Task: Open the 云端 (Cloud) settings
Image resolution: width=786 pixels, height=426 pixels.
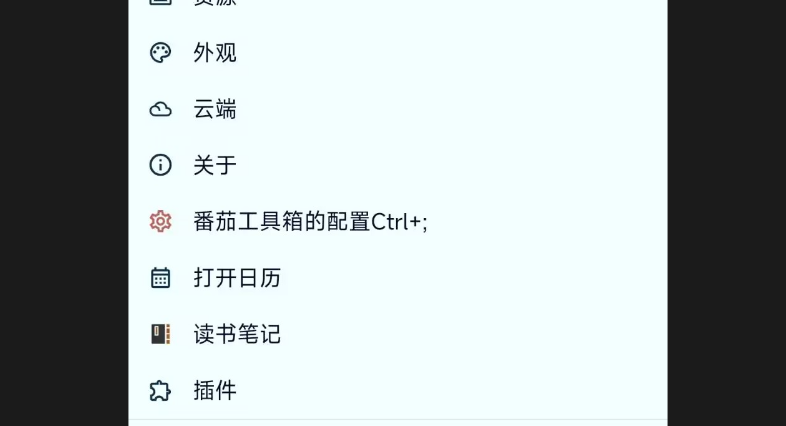Action: click(215, 109)
